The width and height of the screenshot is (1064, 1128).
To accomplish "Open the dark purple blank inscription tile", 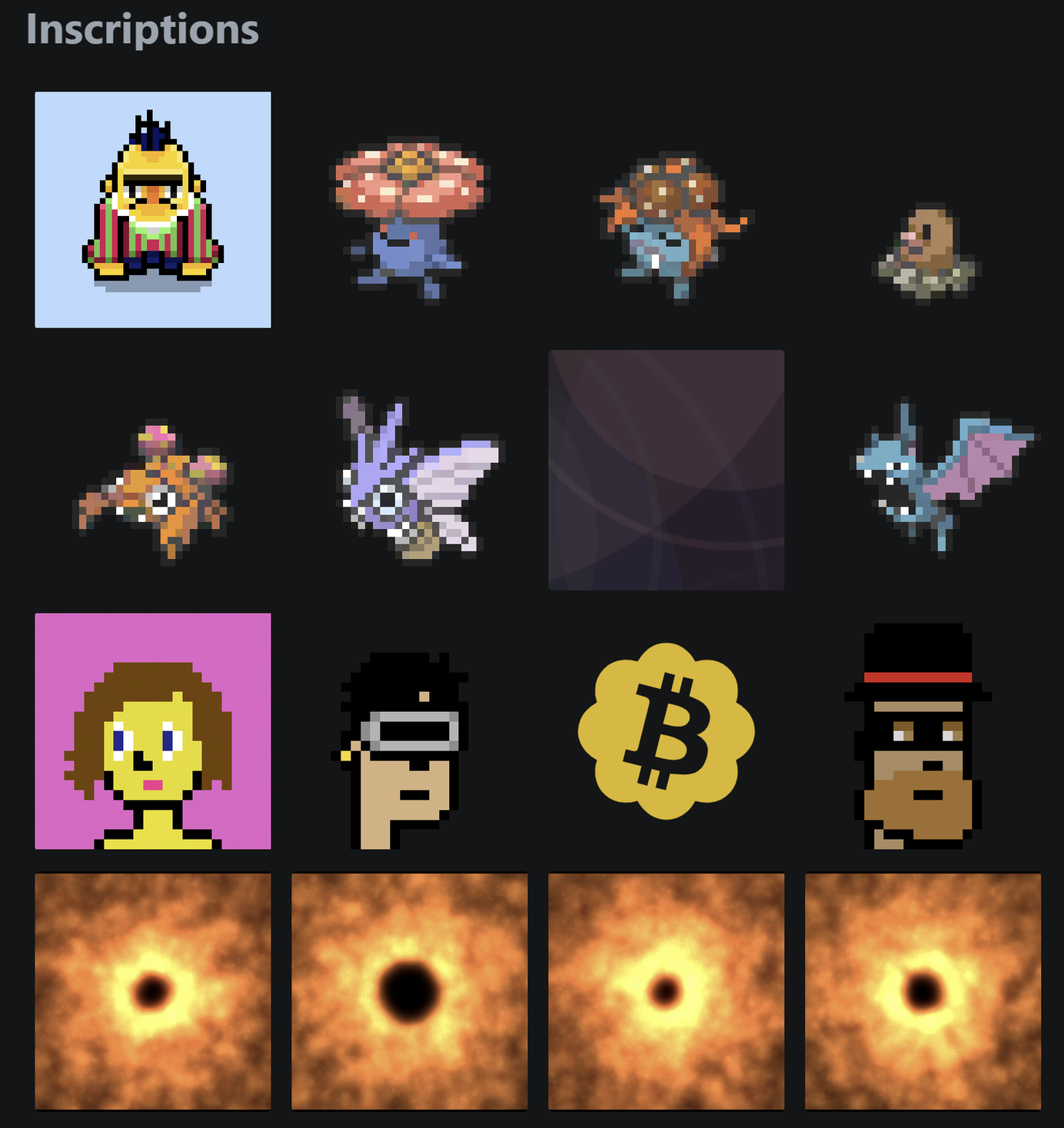I will click(666, 470).
